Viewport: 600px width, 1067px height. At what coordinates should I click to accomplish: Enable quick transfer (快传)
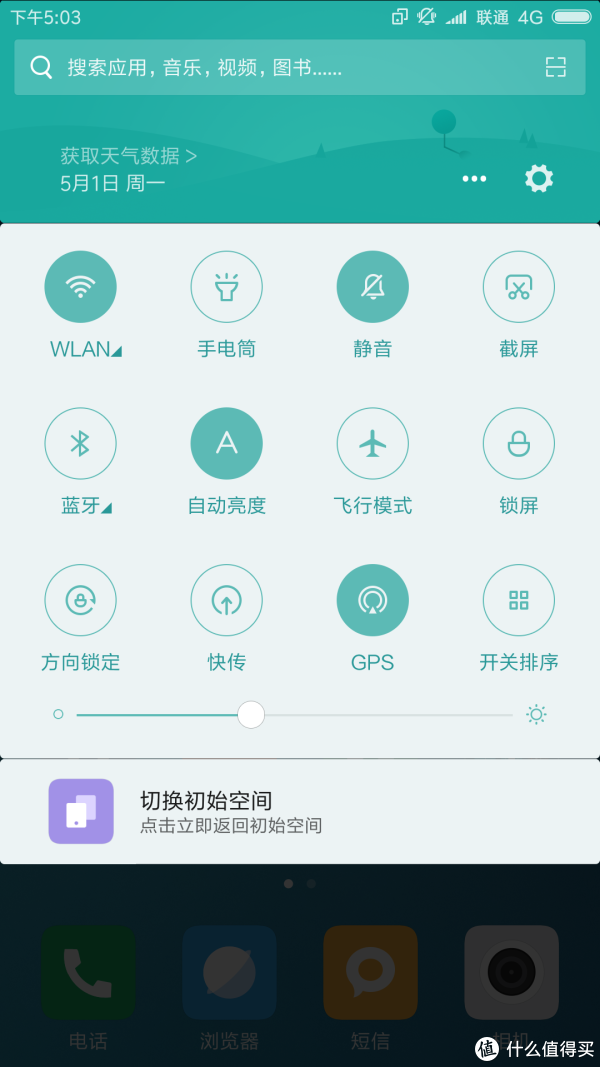pyautogui.click(x=227, y=600)
